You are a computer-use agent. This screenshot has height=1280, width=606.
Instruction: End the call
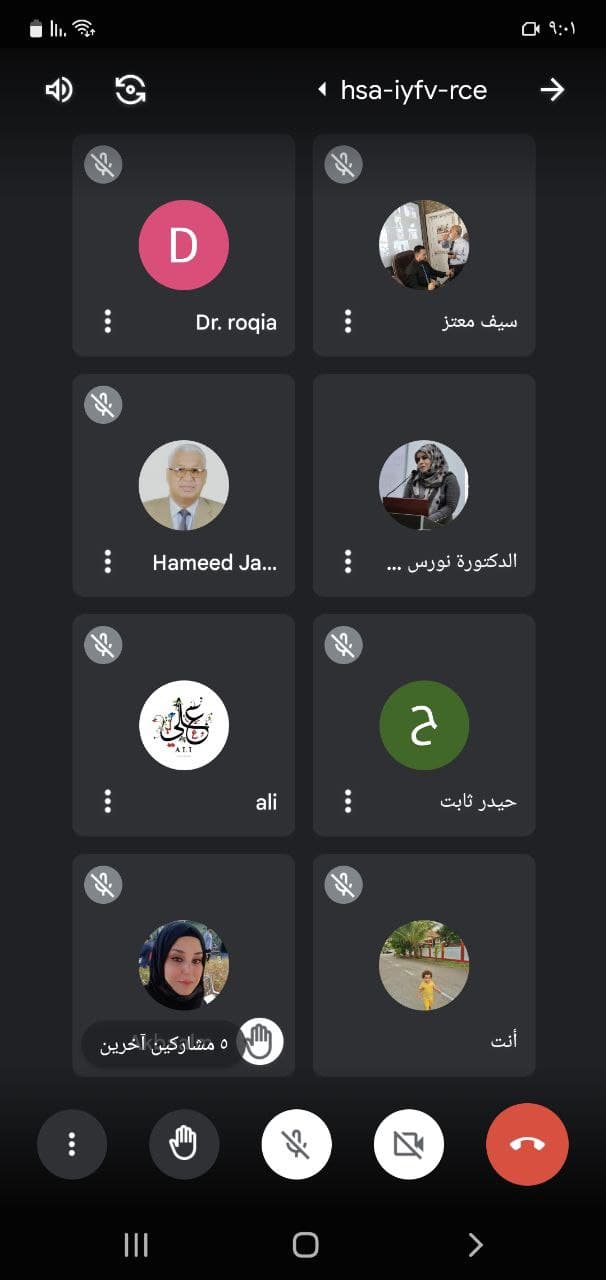(x=527, y=1144)
